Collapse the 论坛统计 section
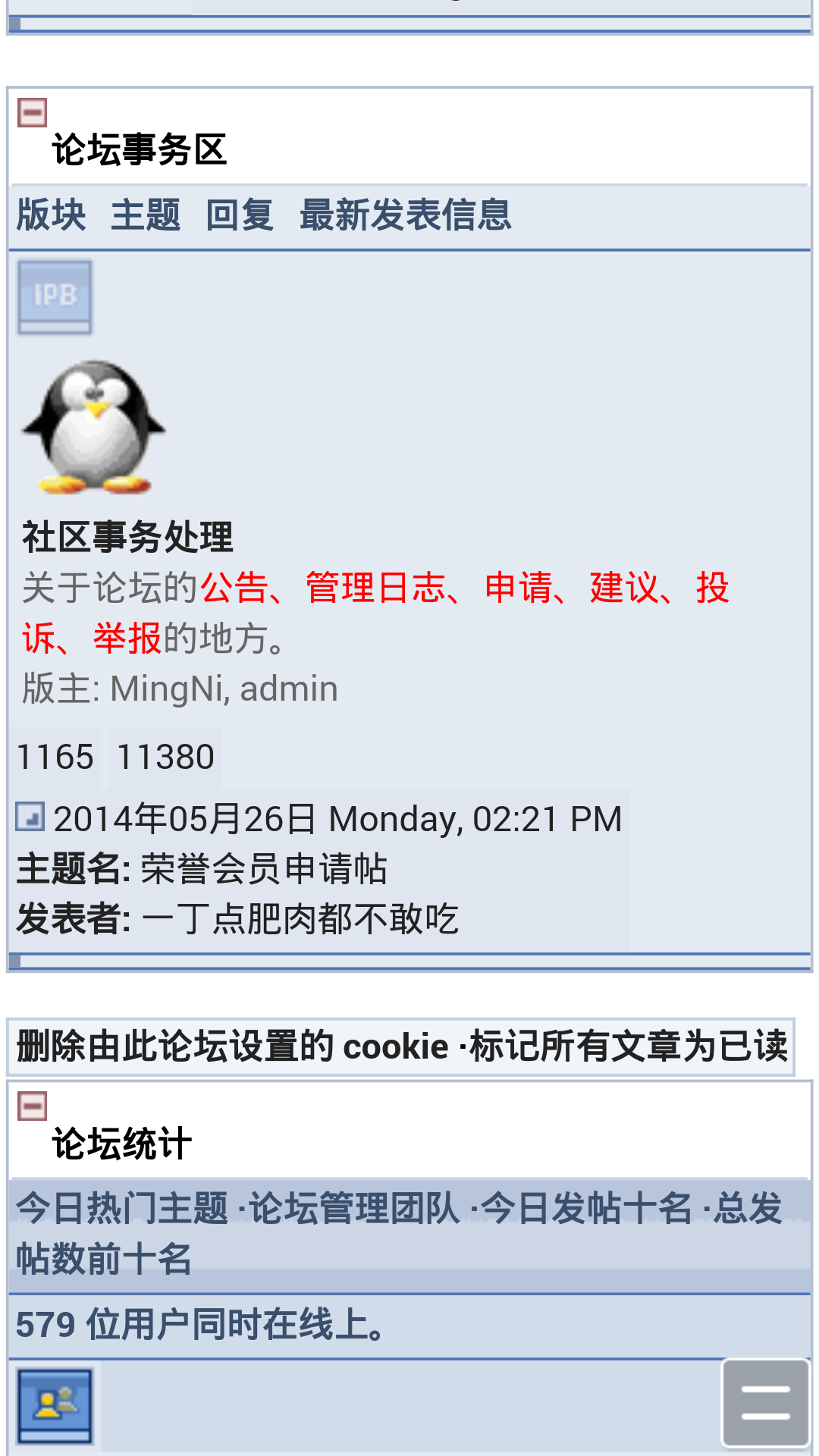 (32, 1106)
